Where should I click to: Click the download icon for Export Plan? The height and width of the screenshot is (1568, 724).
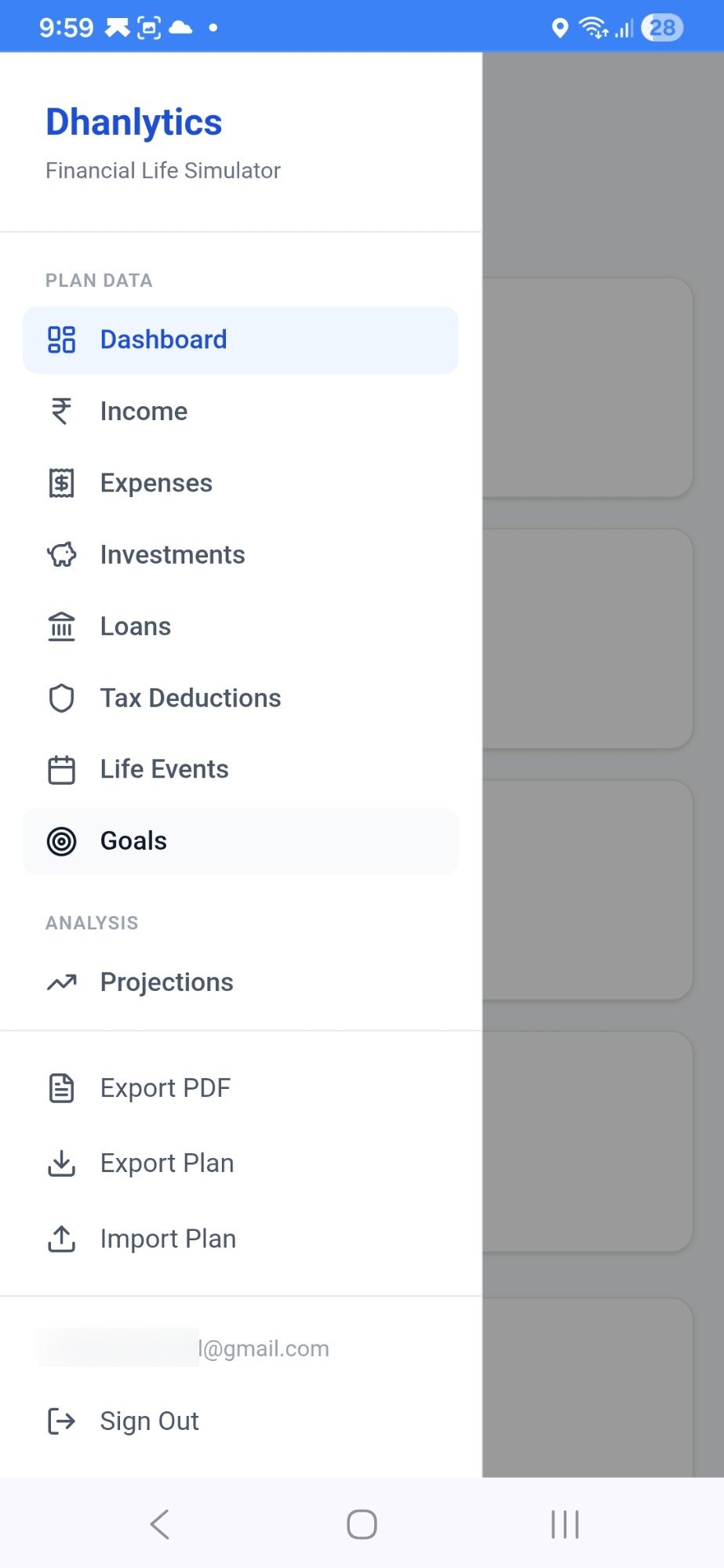(61, 1163)
